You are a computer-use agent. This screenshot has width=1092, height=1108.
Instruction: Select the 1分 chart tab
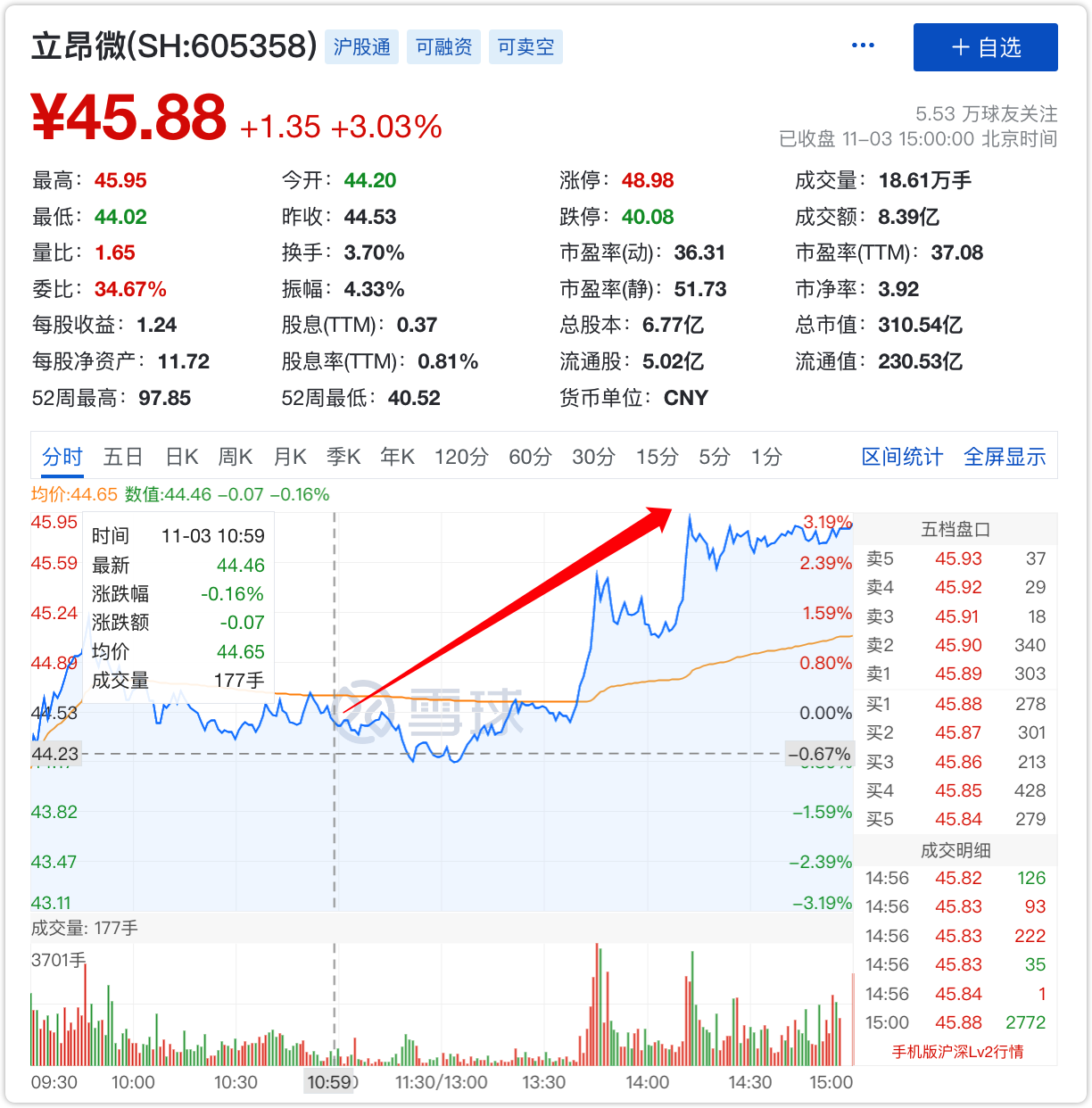tap(765, 457)
